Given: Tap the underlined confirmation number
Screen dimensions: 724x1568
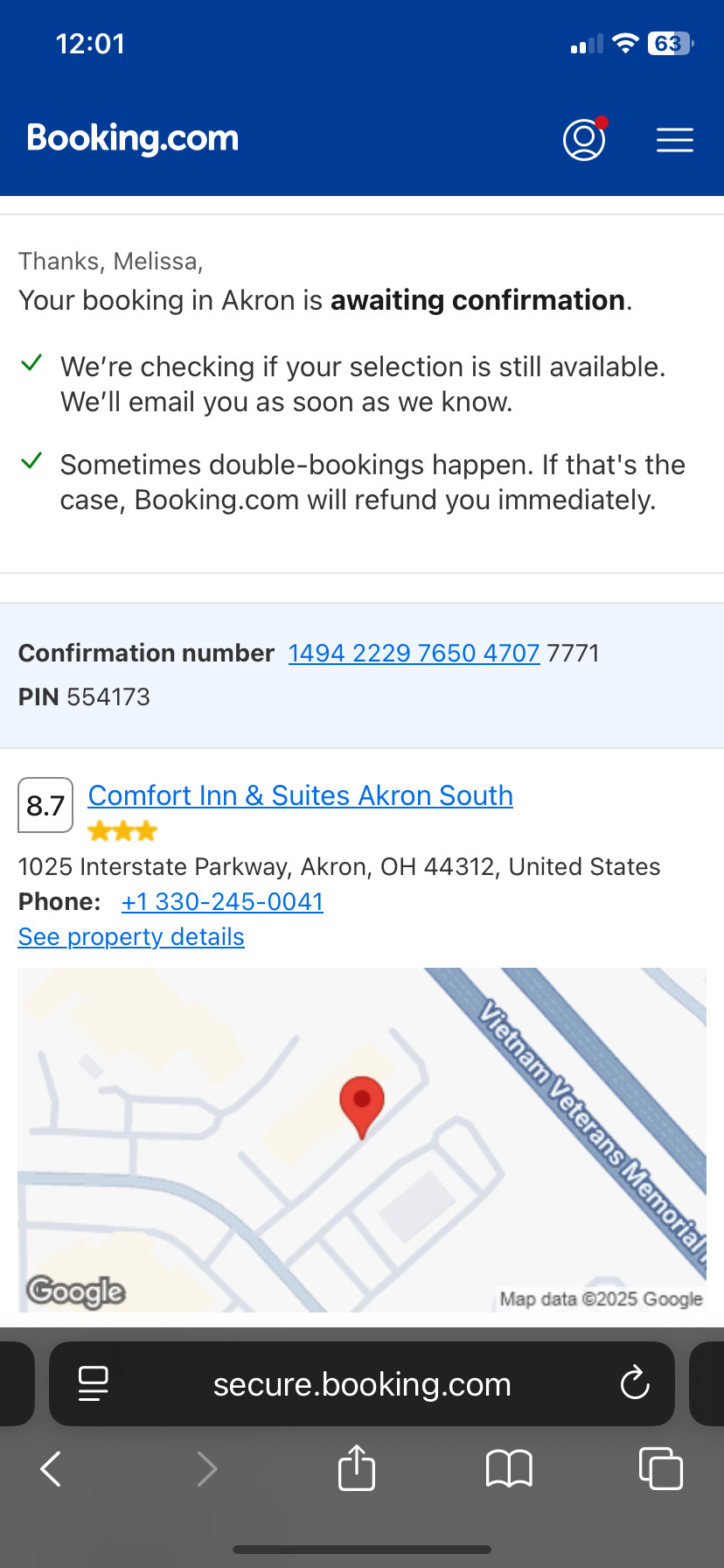Looking at the screenshot, I should tap(414, 653).
